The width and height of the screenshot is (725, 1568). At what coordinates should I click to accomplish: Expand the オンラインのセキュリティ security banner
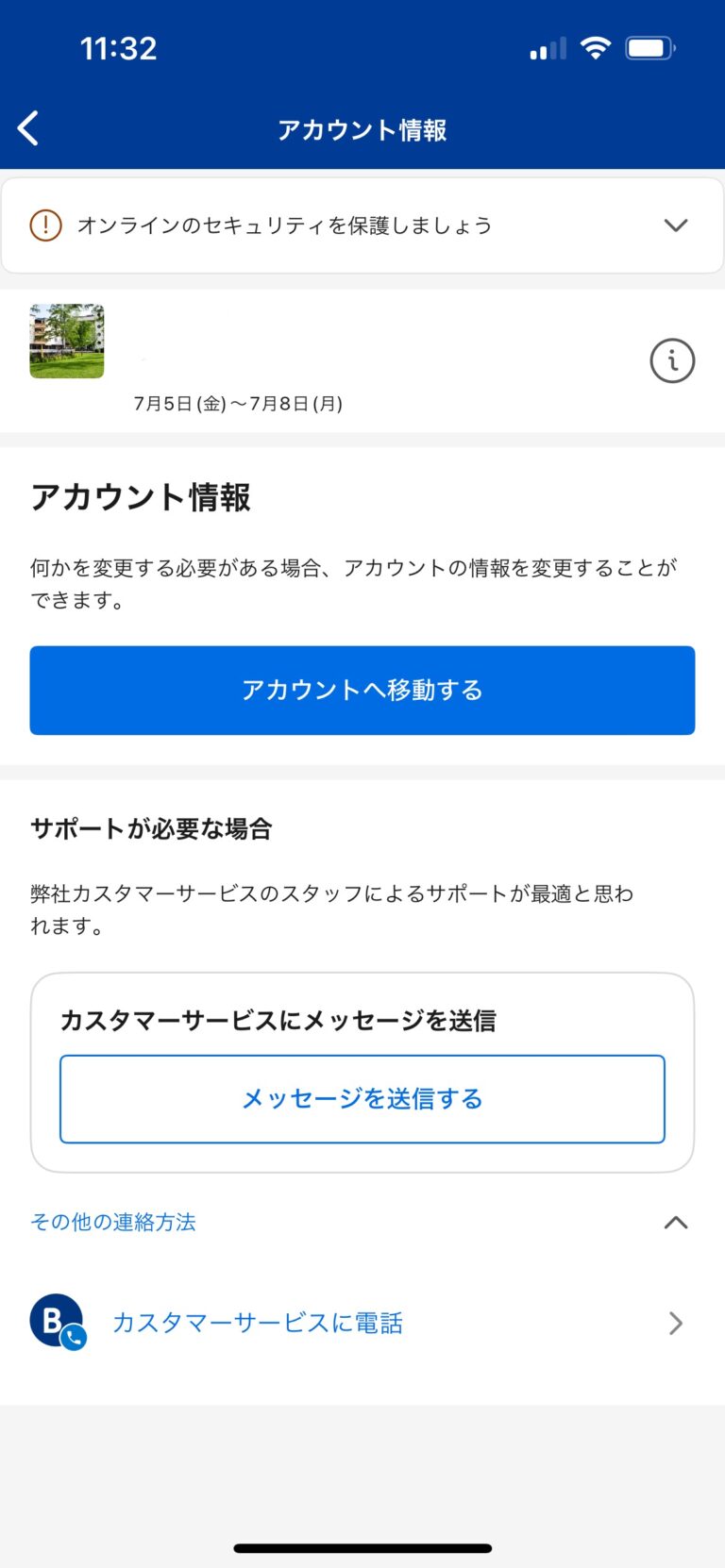(675, 225)
